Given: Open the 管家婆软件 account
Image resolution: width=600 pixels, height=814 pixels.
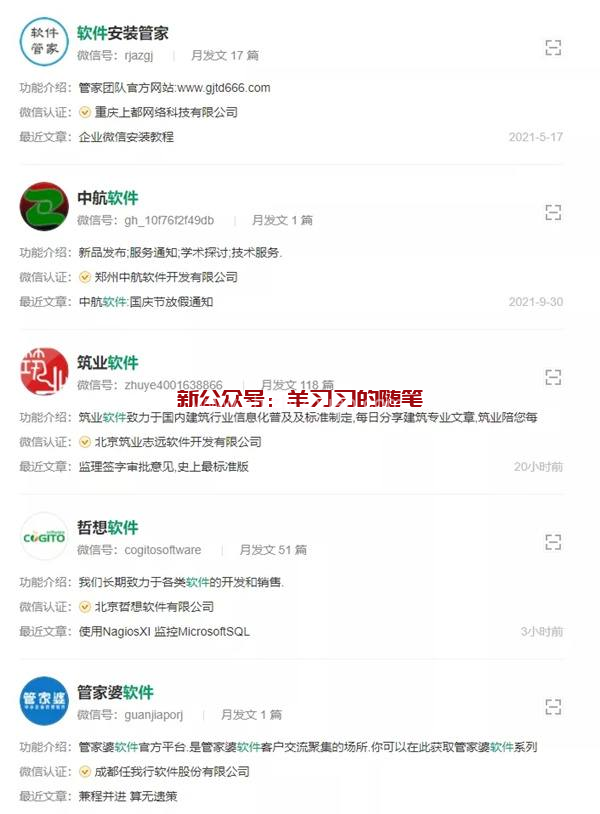Looking at the screenshot, I should (115, 693).
